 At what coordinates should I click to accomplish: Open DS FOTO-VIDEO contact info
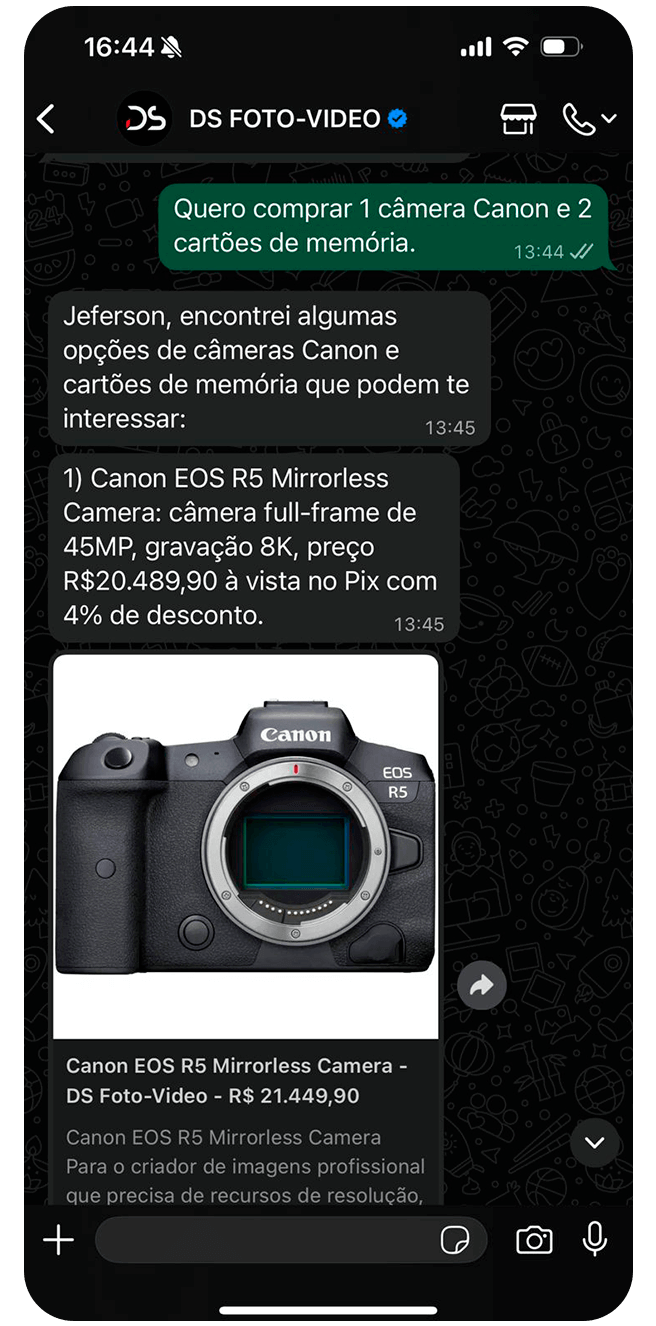[x=285, y=119]
